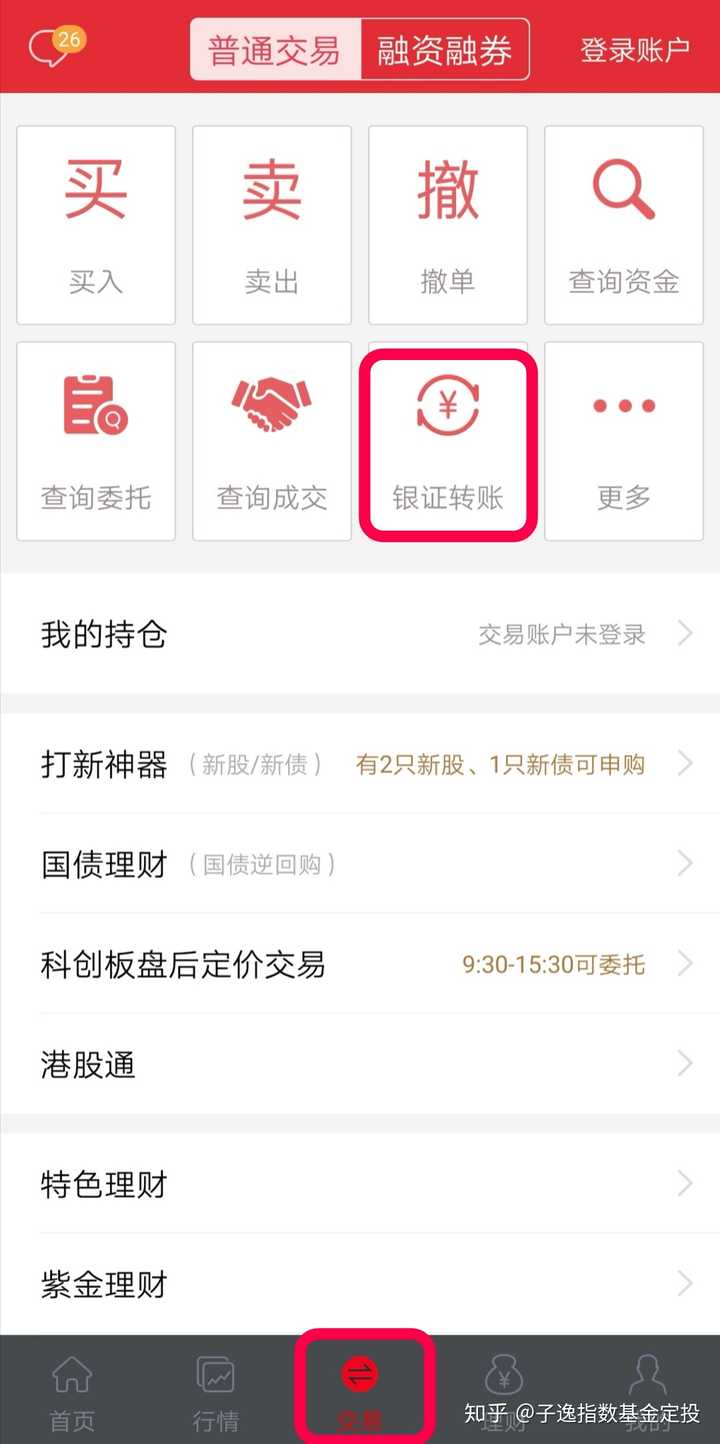Tap 登录账户 to log in
720x1444 pixels.
point(635,49)
